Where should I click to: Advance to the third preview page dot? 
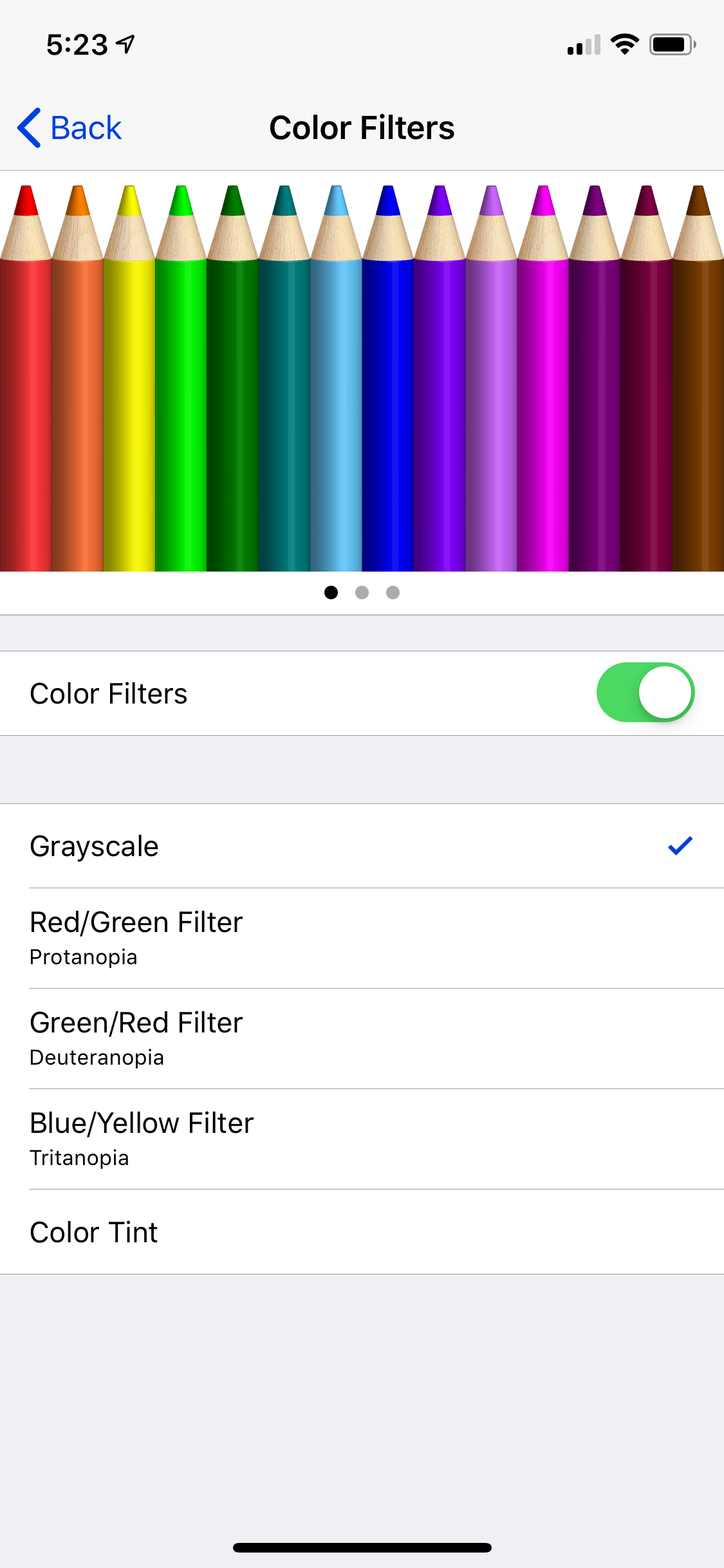(393, 593)
